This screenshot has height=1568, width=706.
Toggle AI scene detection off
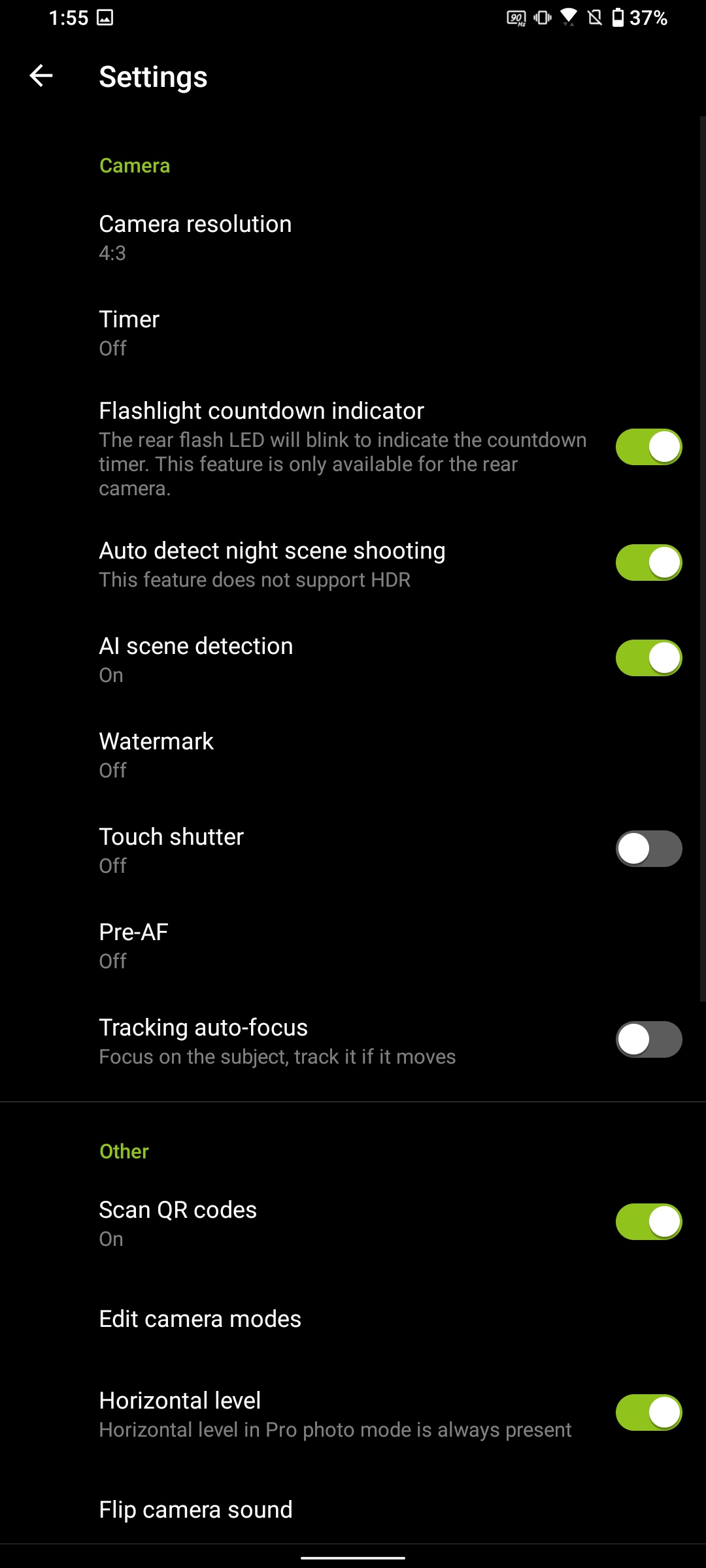click(x=648, y=658)
